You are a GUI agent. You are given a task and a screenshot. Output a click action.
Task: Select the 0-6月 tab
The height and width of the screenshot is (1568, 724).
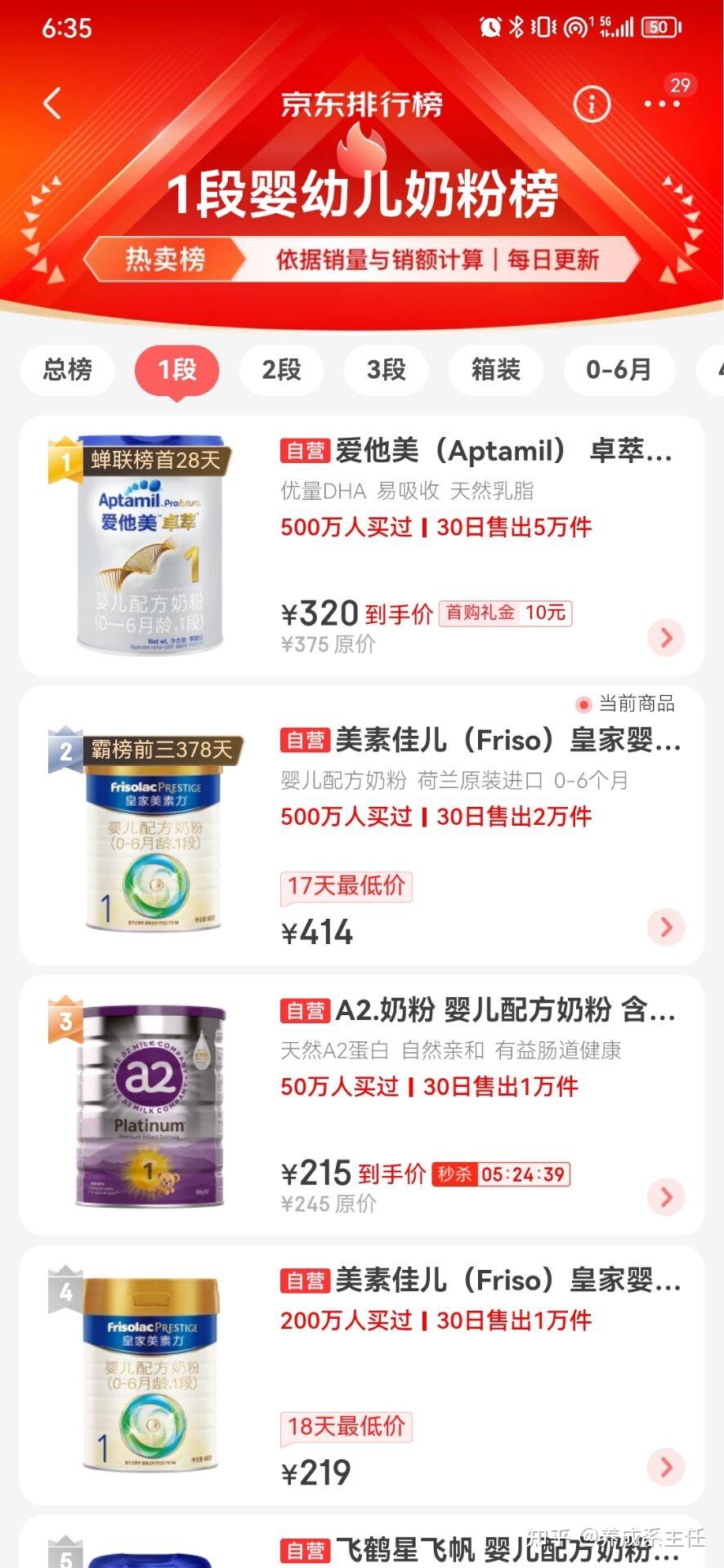619,370
